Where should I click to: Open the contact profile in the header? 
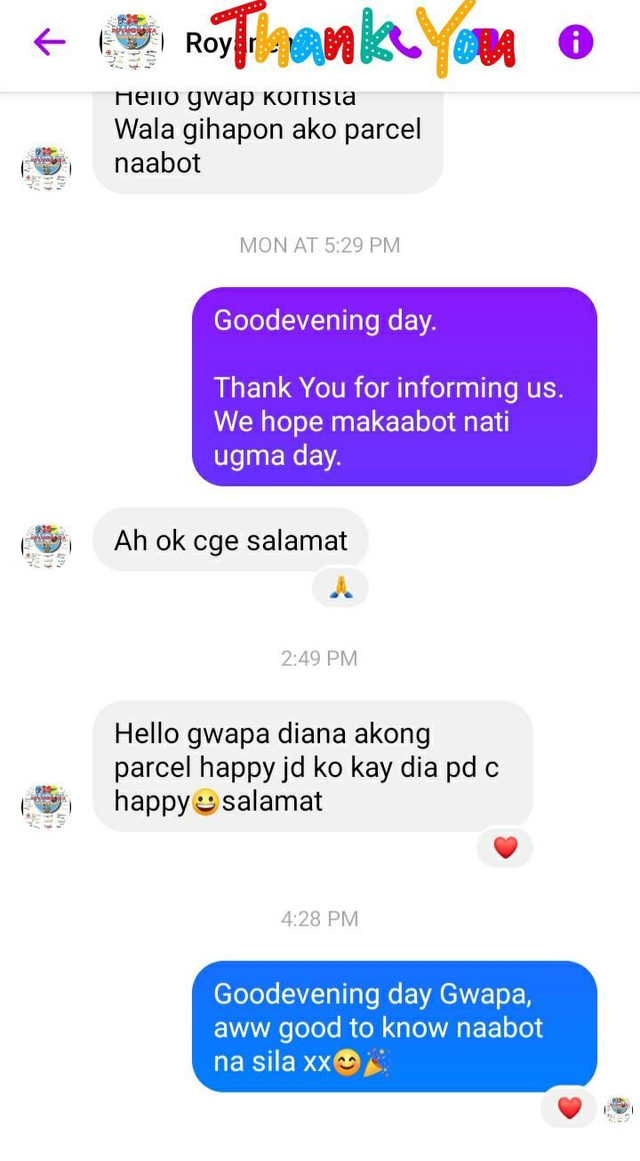(x=131, y=42)
